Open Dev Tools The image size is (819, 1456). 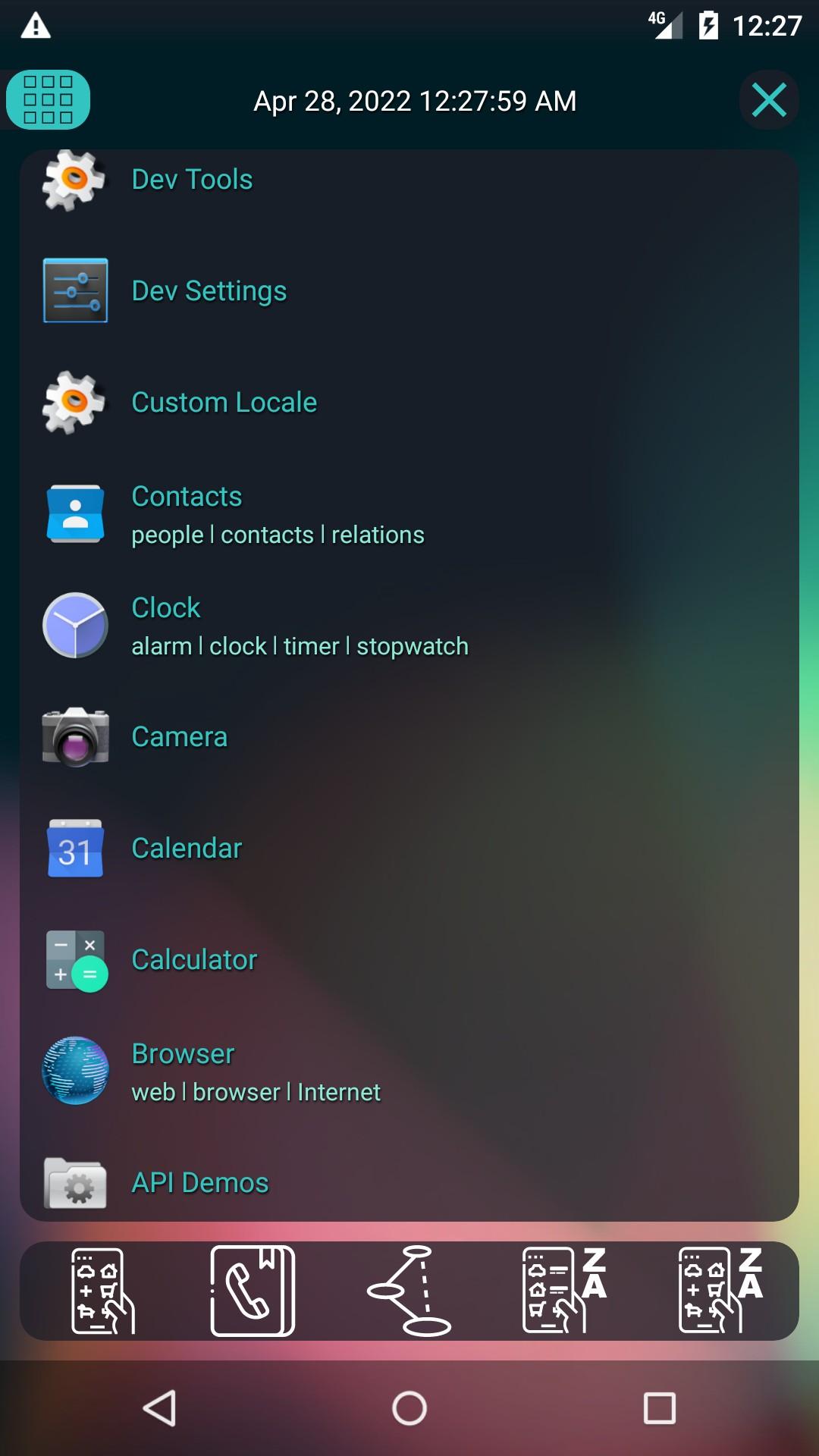(192, 180)
